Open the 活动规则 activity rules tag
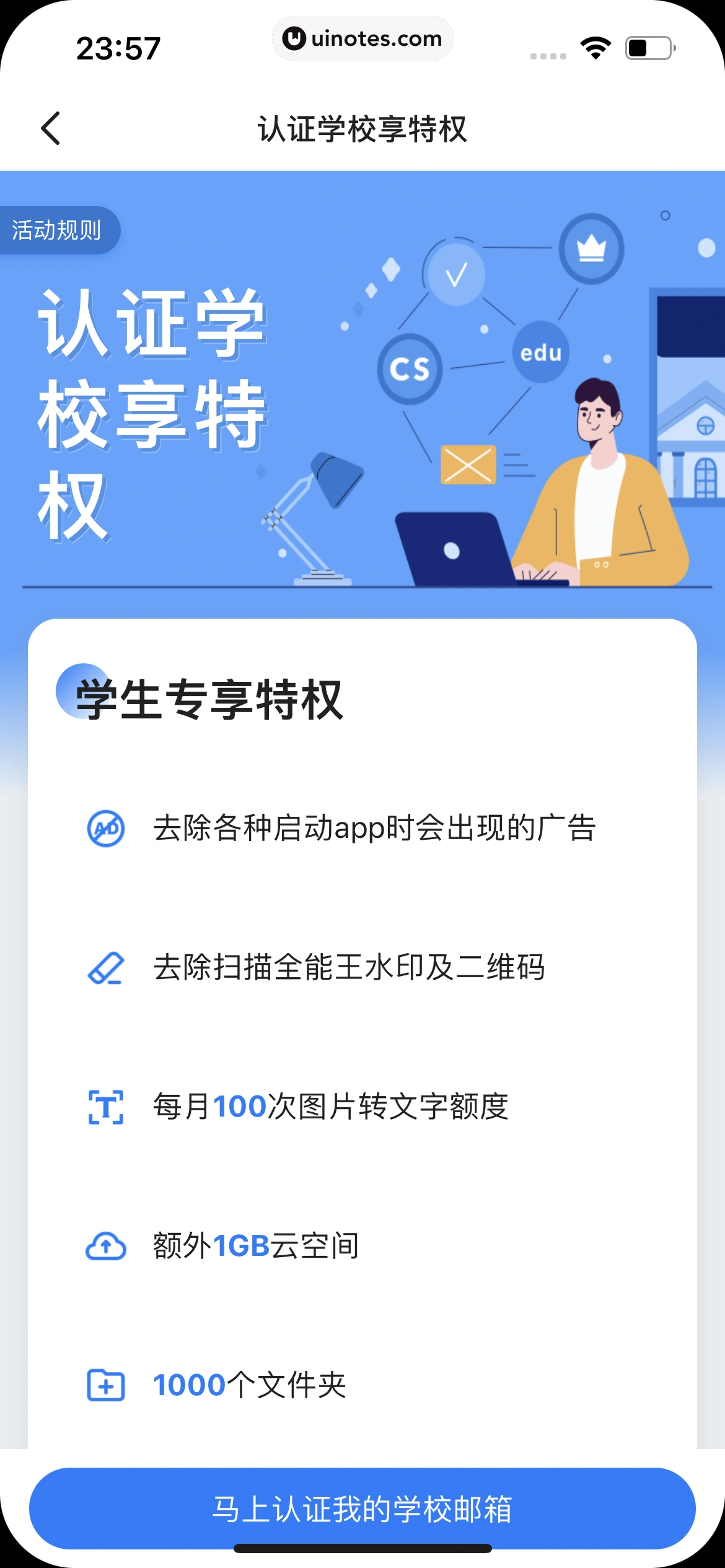Viewport: 725px width, 1568px height. point(57,230)
